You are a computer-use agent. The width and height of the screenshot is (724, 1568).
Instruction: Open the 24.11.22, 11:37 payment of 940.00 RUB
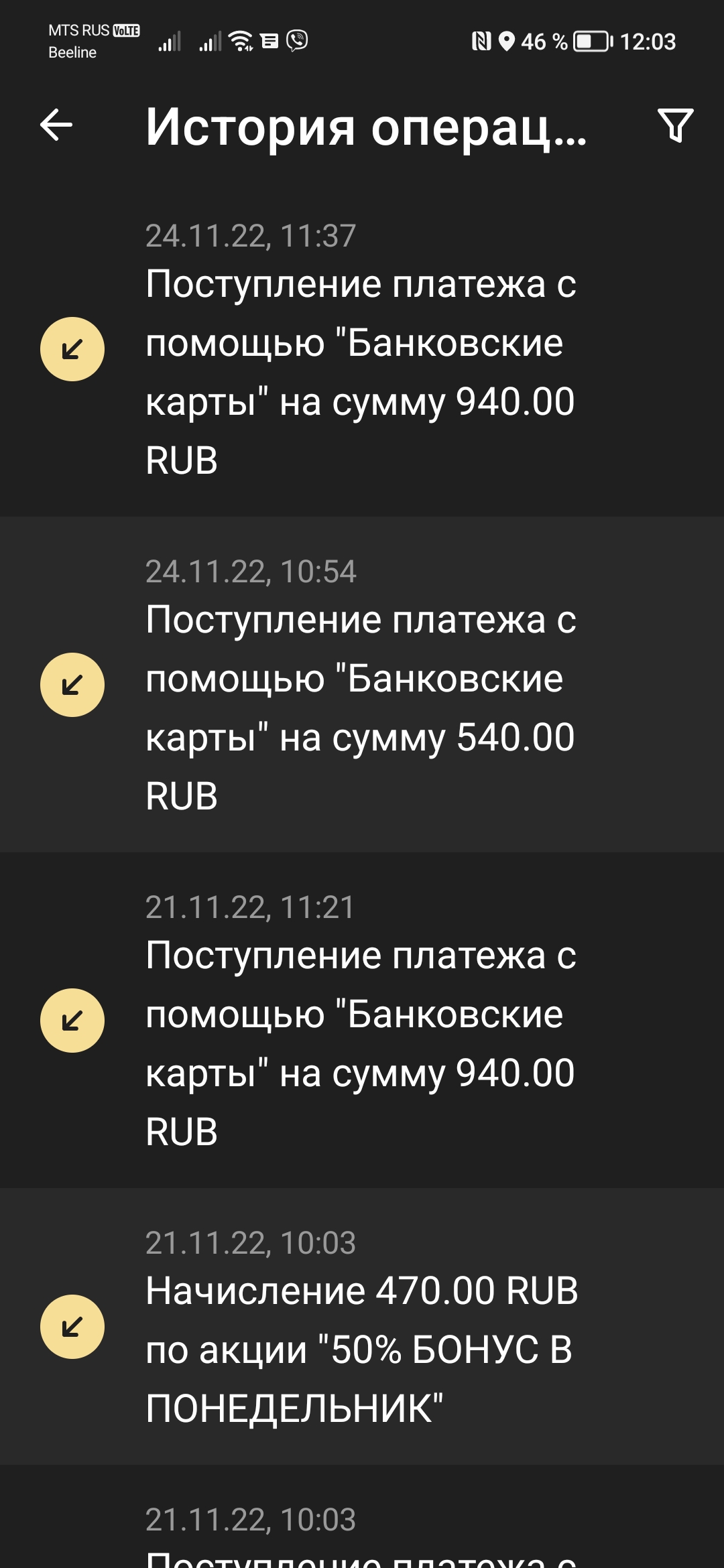click(x=361, y=348)
